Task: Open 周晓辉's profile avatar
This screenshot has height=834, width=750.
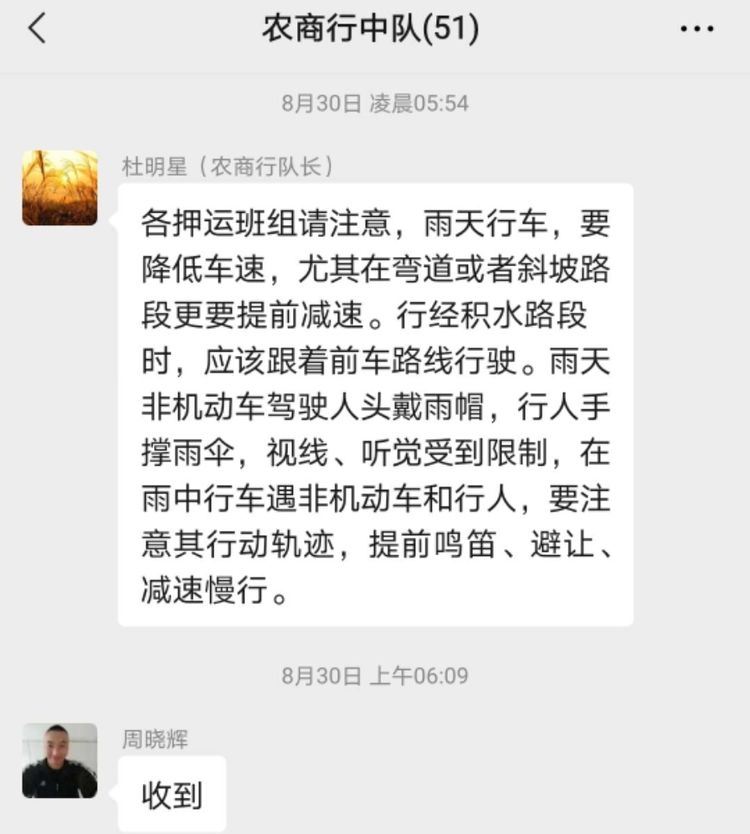Action: [60, 761]
